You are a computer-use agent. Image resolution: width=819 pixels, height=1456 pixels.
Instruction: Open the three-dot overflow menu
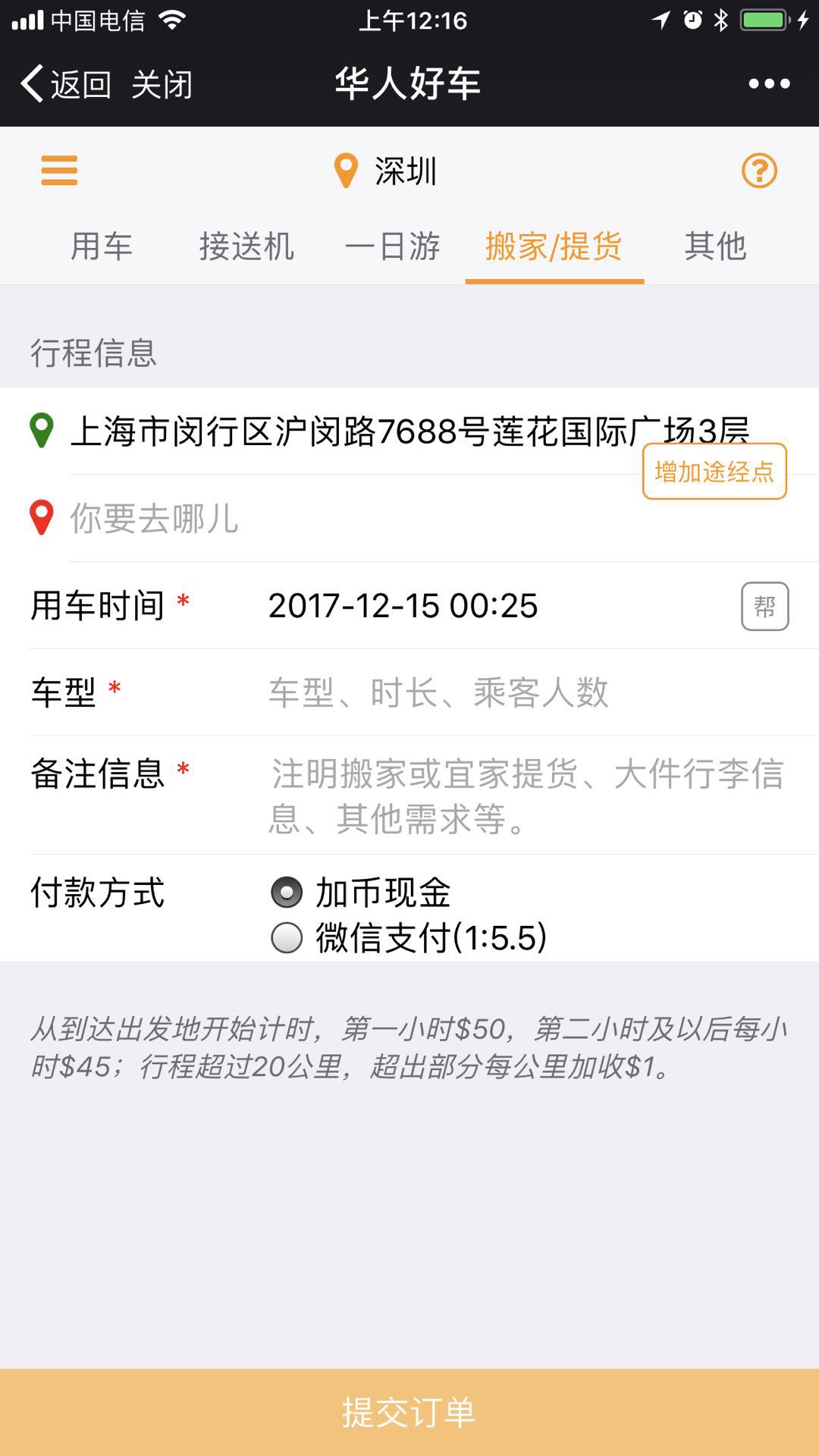point(769,83)
